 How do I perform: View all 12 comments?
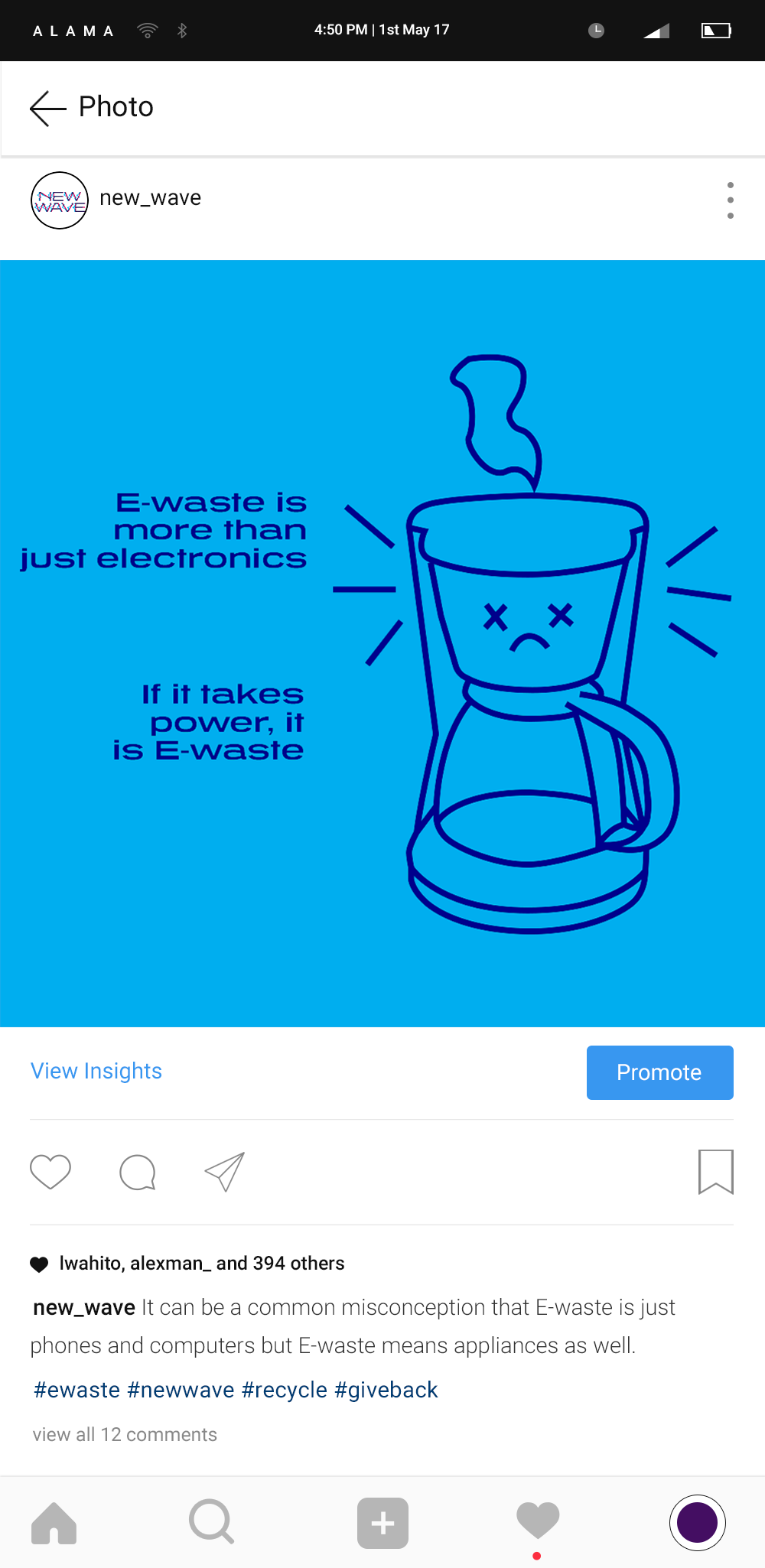125,1434
